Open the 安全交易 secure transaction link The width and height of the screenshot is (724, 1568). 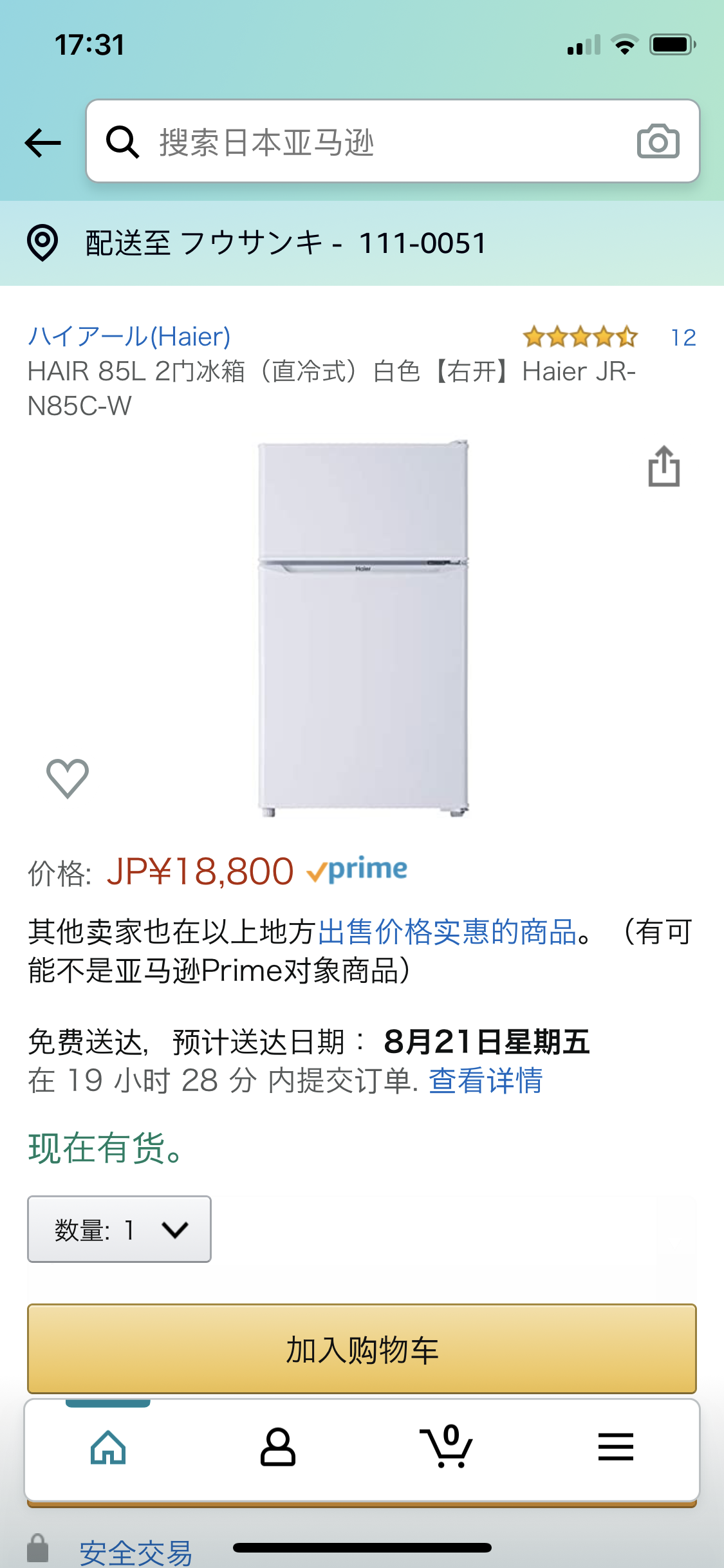point(135,1553)
